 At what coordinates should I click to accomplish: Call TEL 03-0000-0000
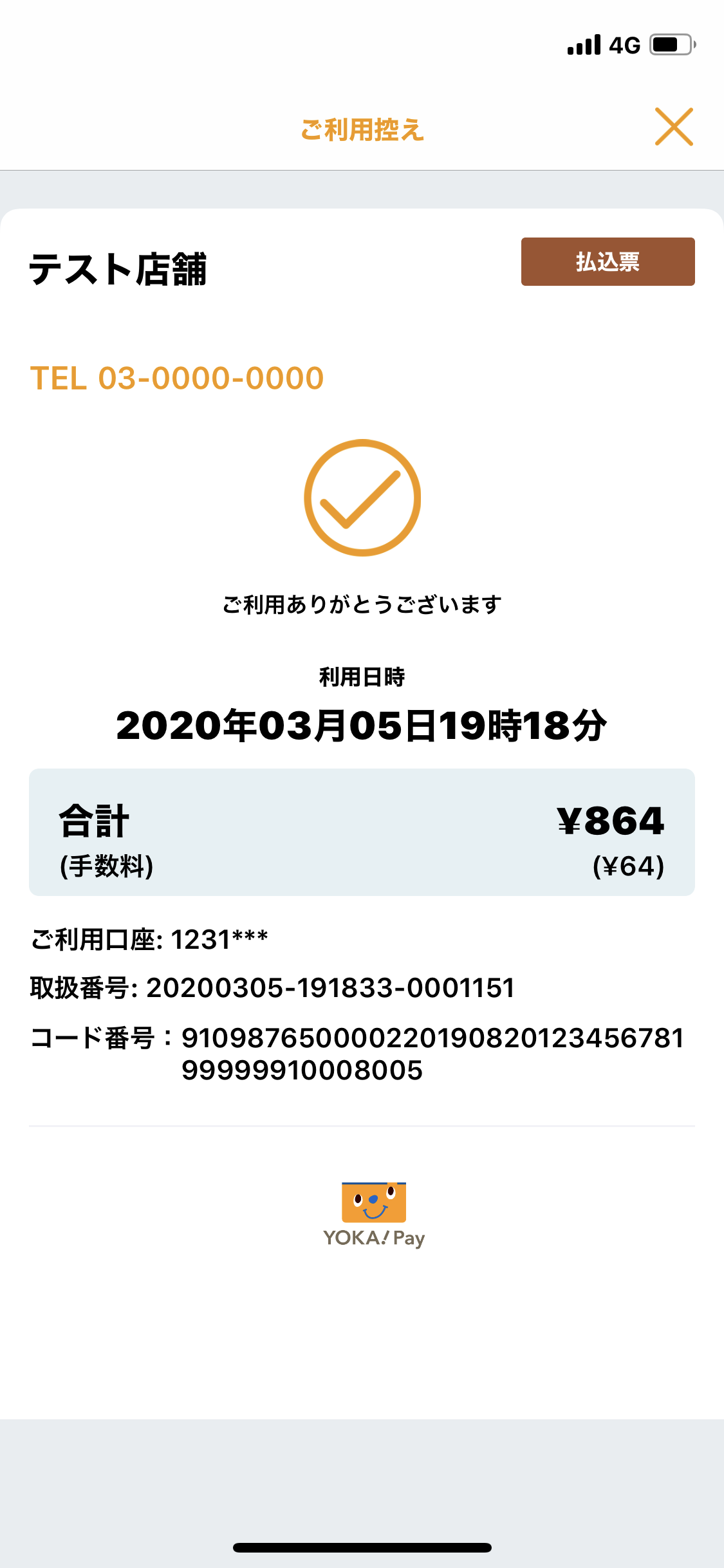tap(177, 378)
